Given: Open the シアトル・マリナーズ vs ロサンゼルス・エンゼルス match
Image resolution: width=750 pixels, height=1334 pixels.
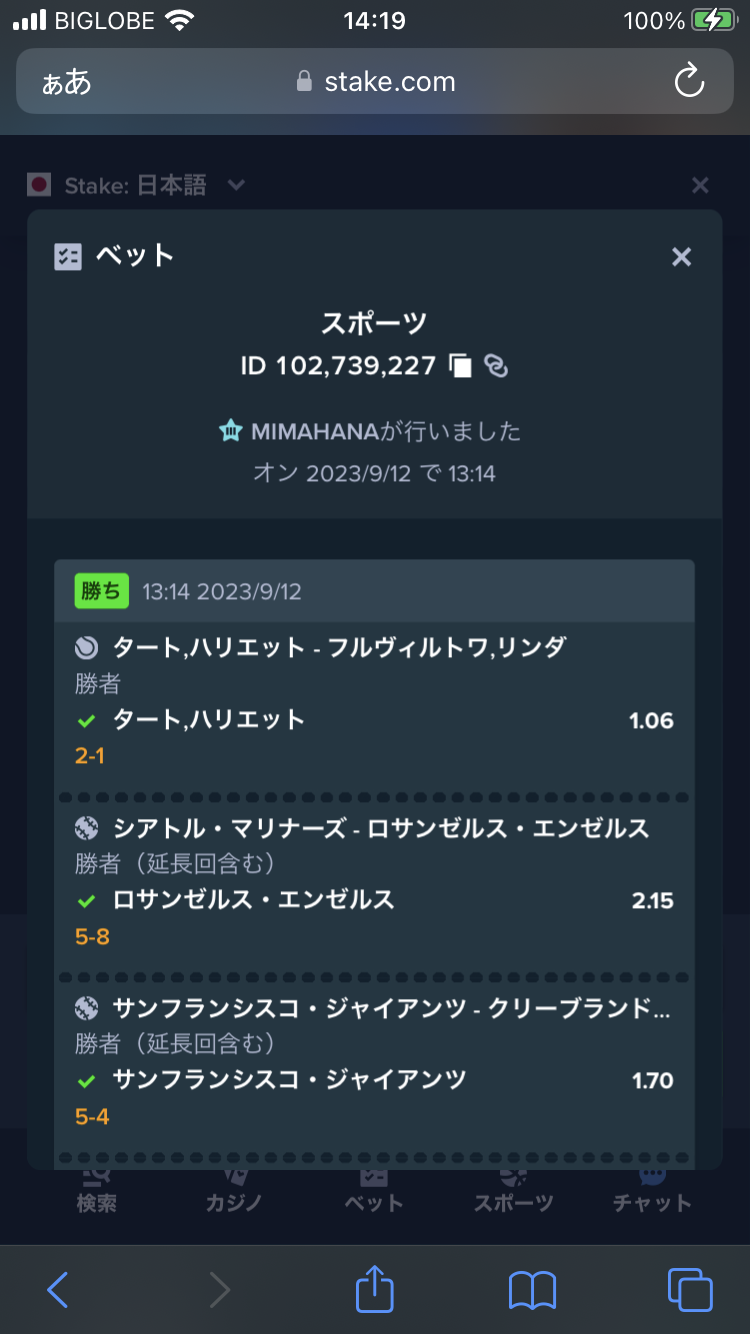Looking at the screenshot, I should [x=381, y=828].
